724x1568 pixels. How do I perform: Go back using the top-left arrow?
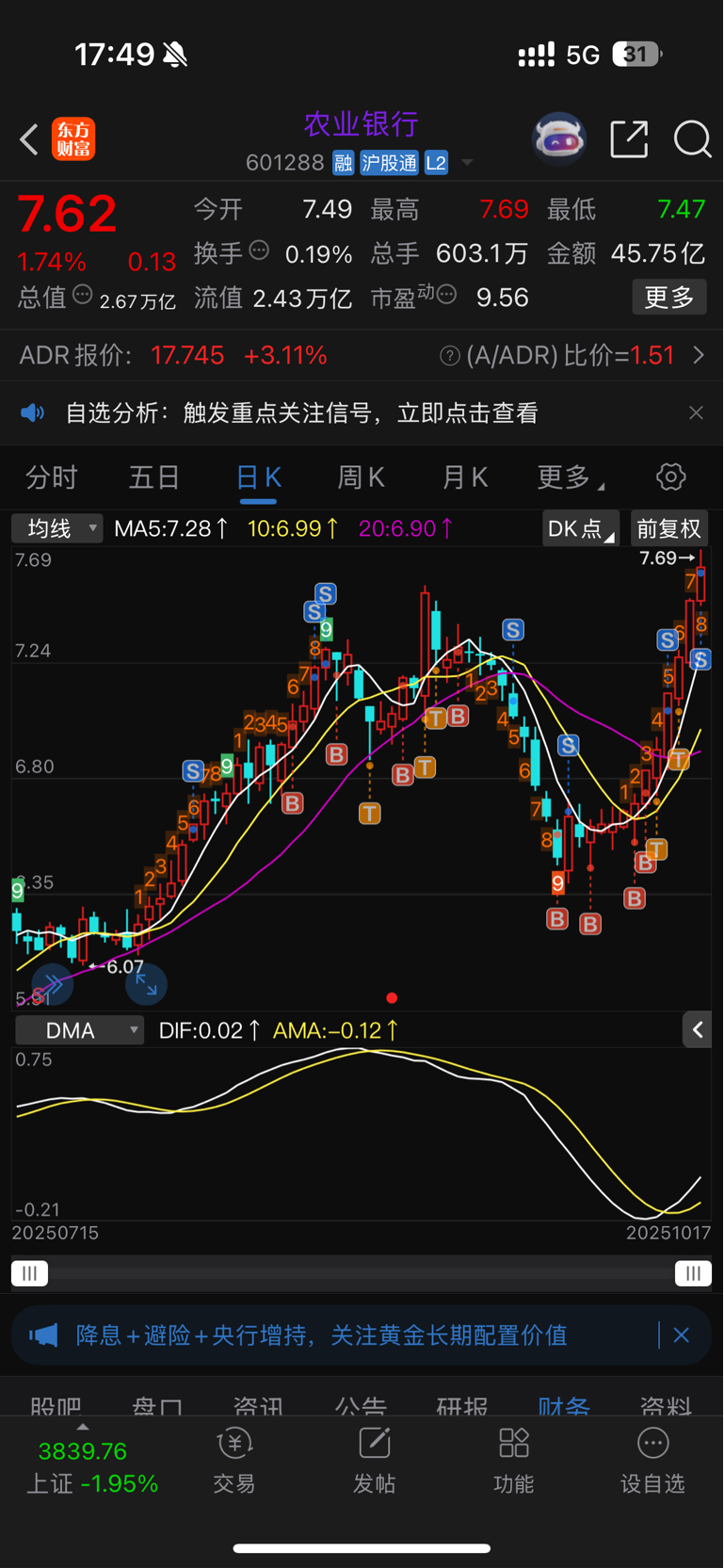pos(29,140)
